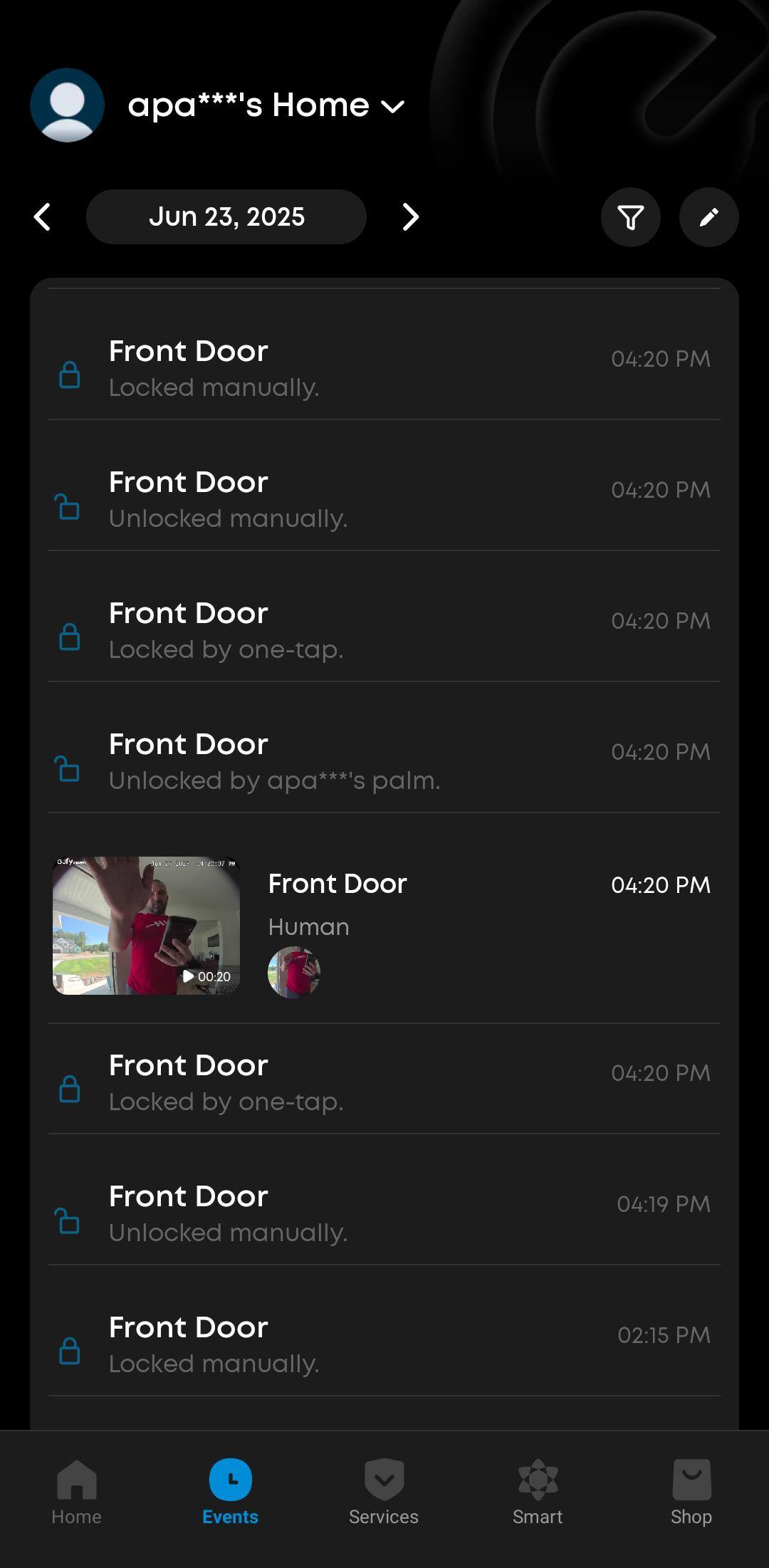Screen dimensions: 769x1568
Task: Open the 04:19 PM Unlocked manually event
Action: point(384,1213)
